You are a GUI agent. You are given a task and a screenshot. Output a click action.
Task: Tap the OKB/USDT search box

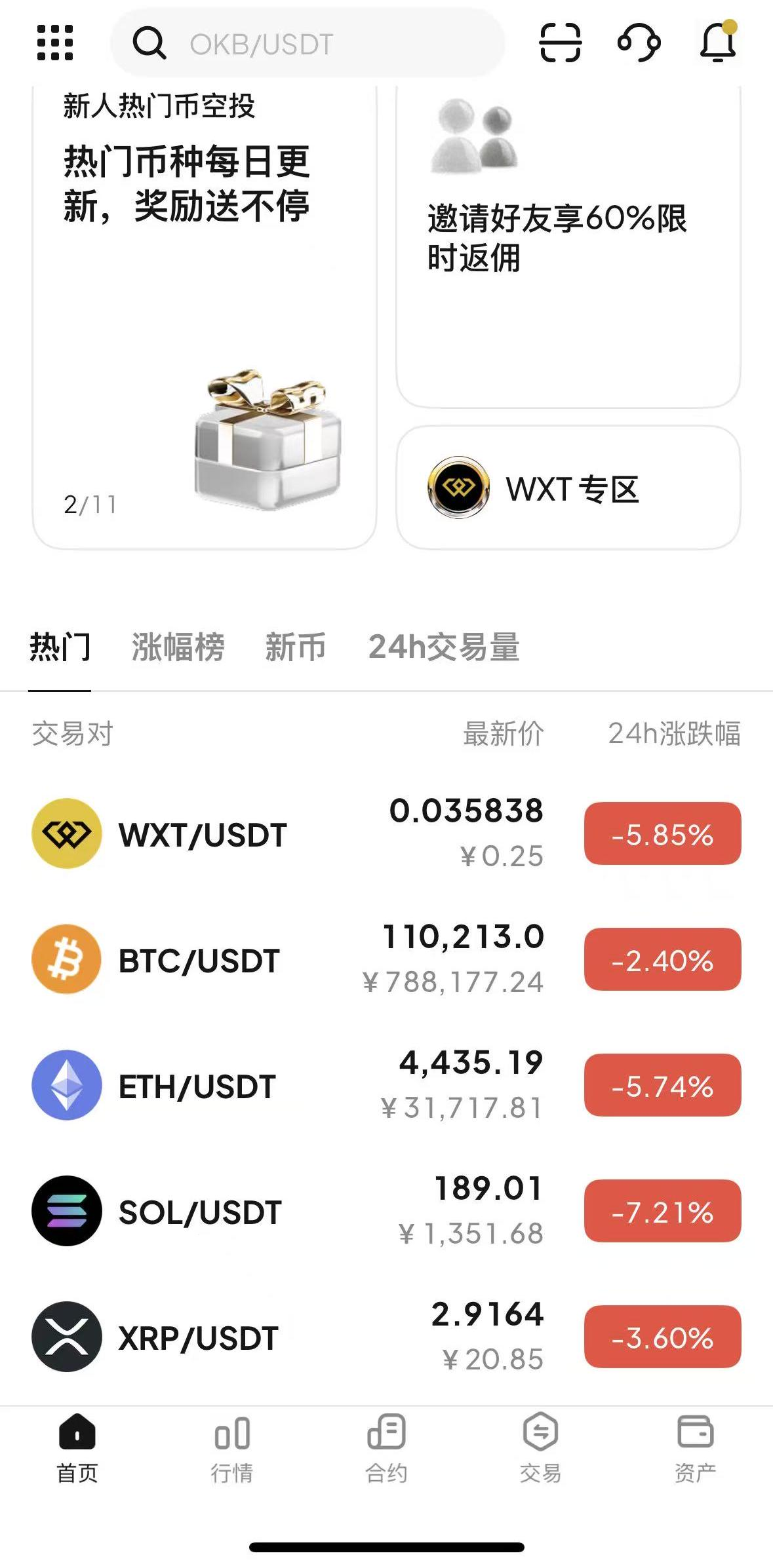308,44
